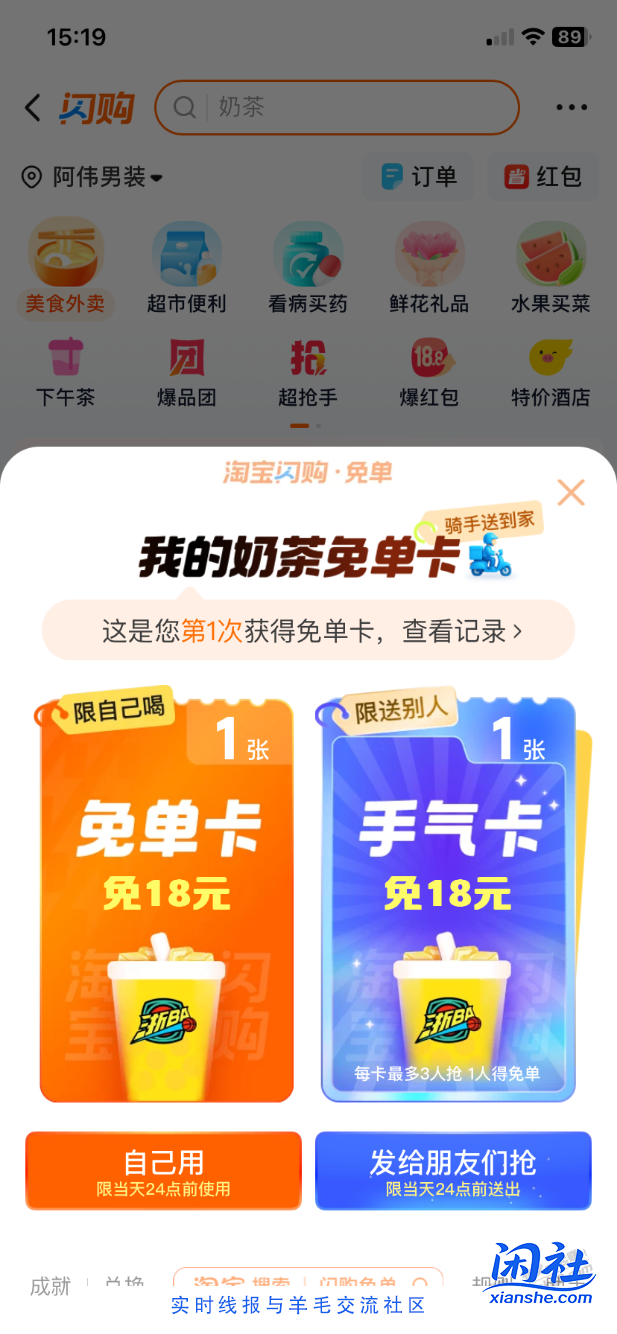Tap 发给朋友们抢 to share the card
617x1334 pixels.
point(453,1170)
